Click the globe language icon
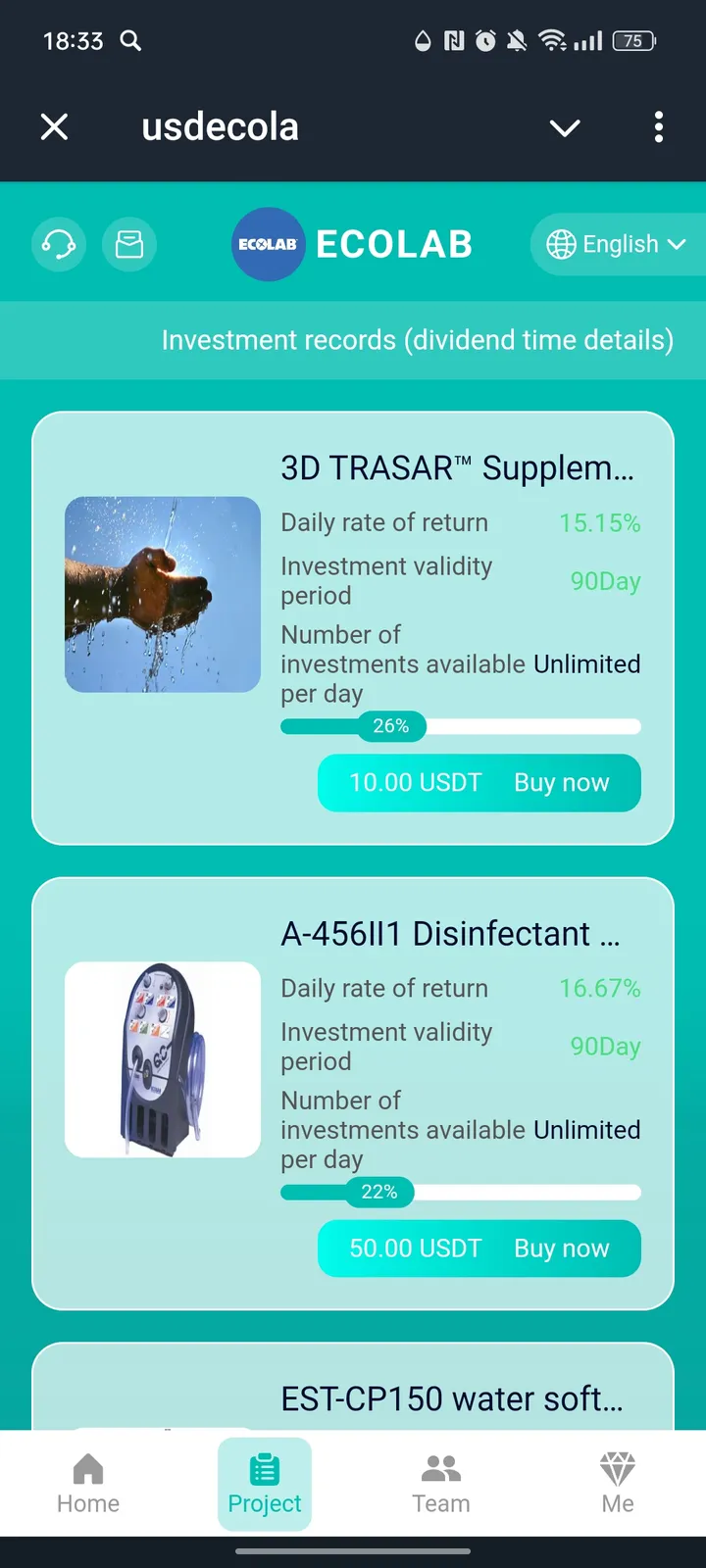This screenshot has width=706, height=1568. point(561,244)
